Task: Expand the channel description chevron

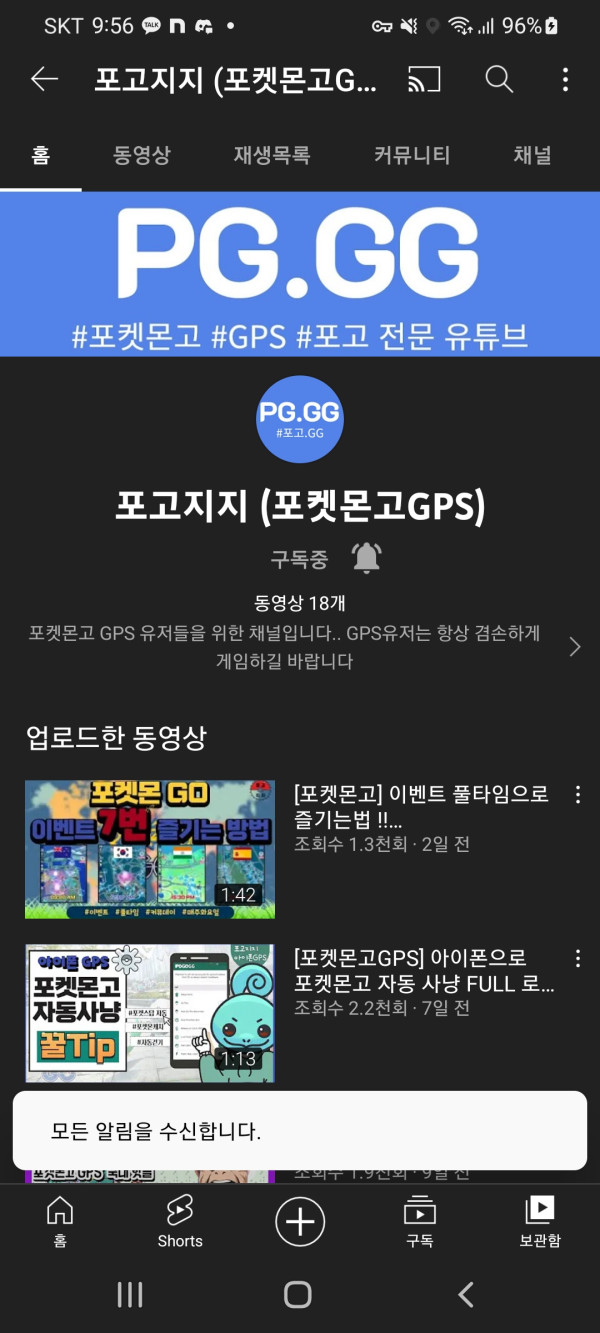Action: click(574, 647)
